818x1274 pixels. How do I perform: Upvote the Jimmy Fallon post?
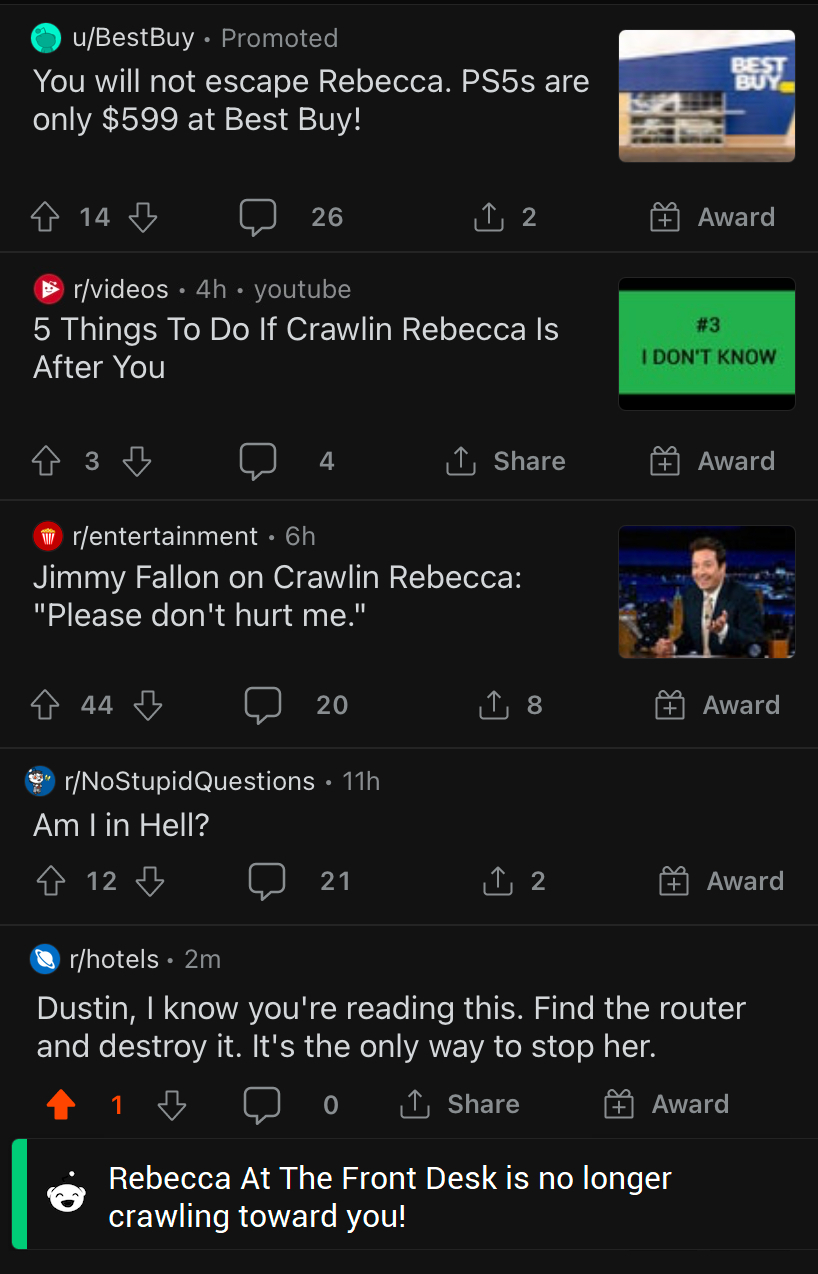point(46,705)
